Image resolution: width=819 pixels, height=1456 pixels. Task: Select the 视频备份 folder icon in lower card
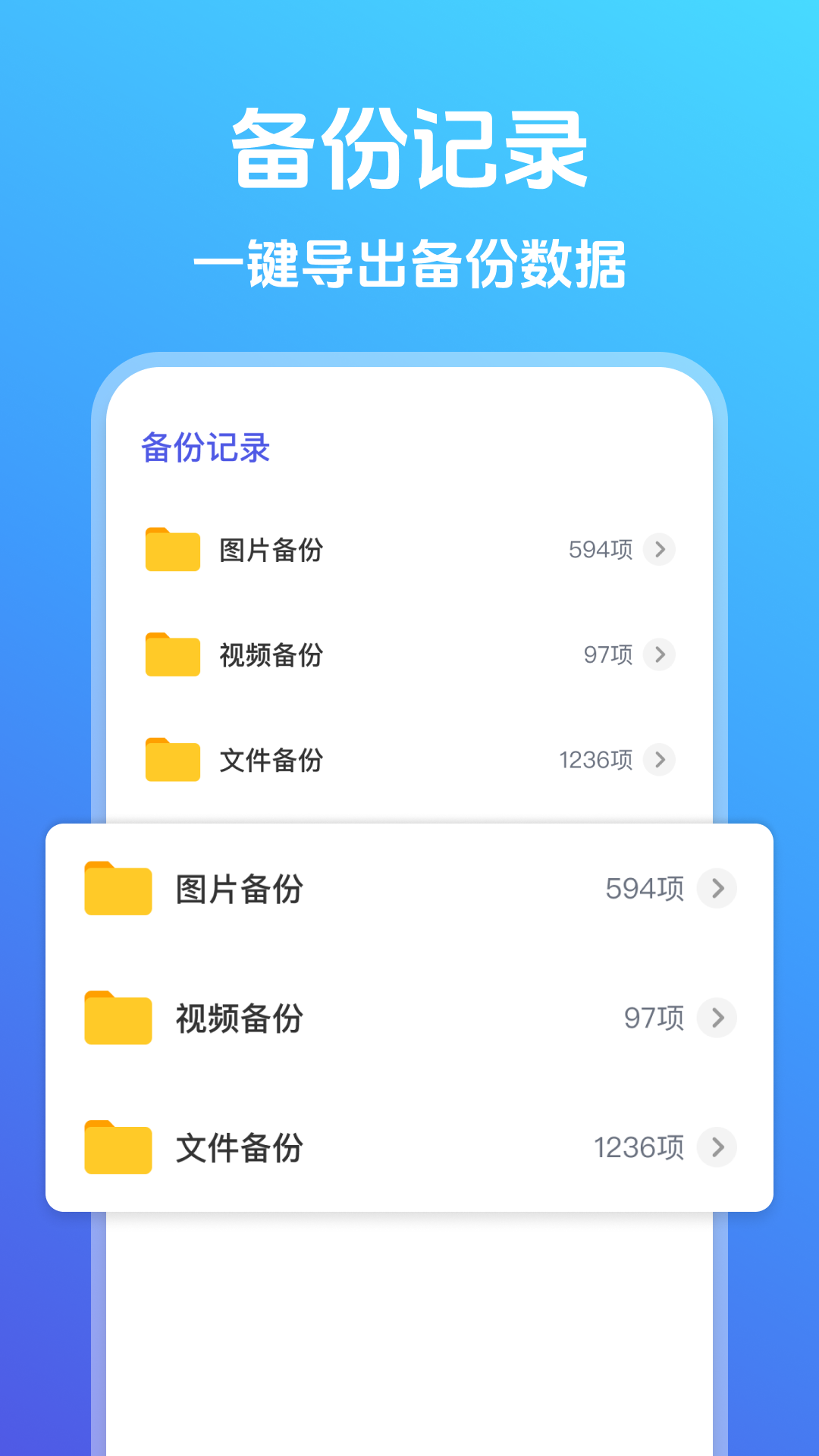118,1019
